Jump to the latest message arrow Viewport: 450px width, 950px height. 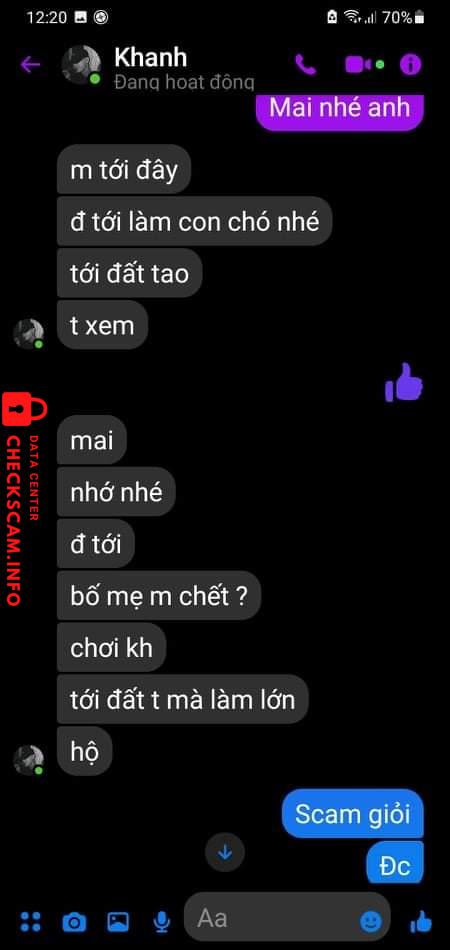click(x=225, y=852)
